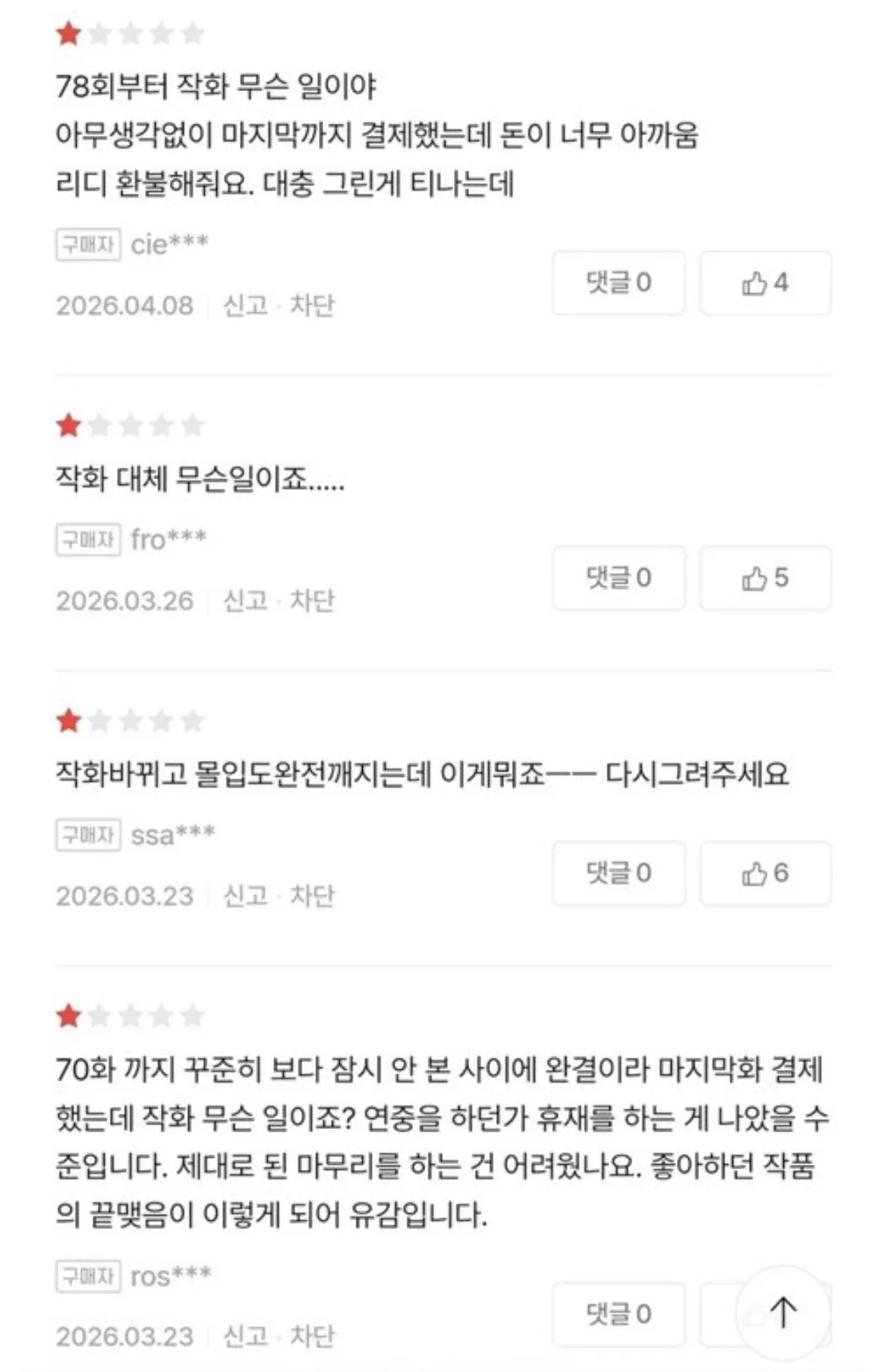Block user fro***
This screenshot has width=888, height=1372.
(312, 601)
